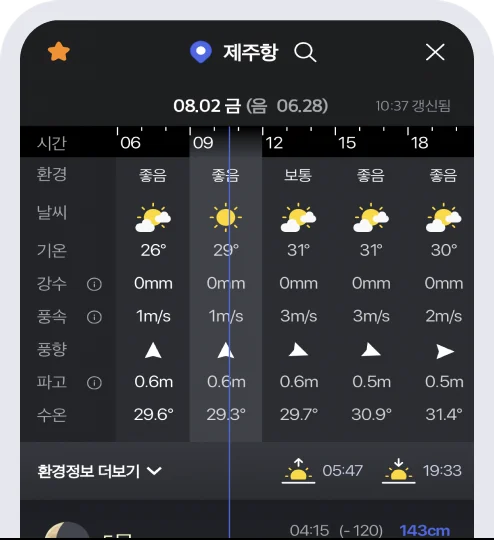The width and height of the screenshot is (494, 540).
Task: Open the location search magnifier
Action: (x=305, y=52)
